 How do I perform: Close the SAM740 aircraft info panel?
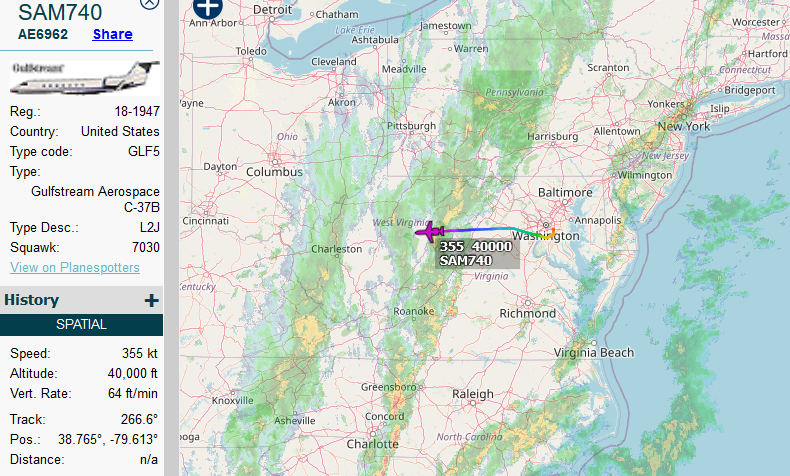click(x=149, y=3)
